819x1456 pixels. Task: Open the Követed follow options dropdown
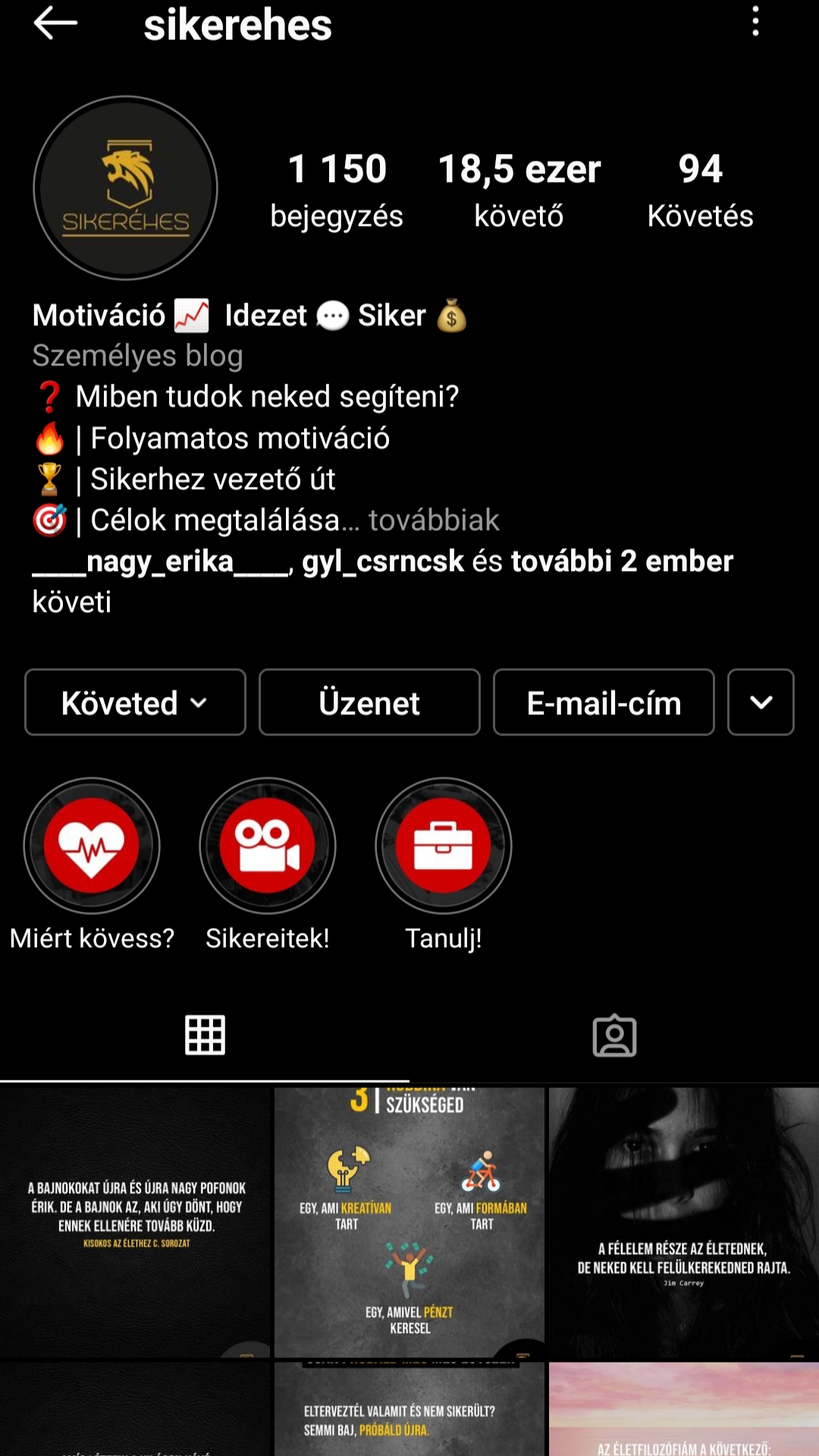coord(135,702)
